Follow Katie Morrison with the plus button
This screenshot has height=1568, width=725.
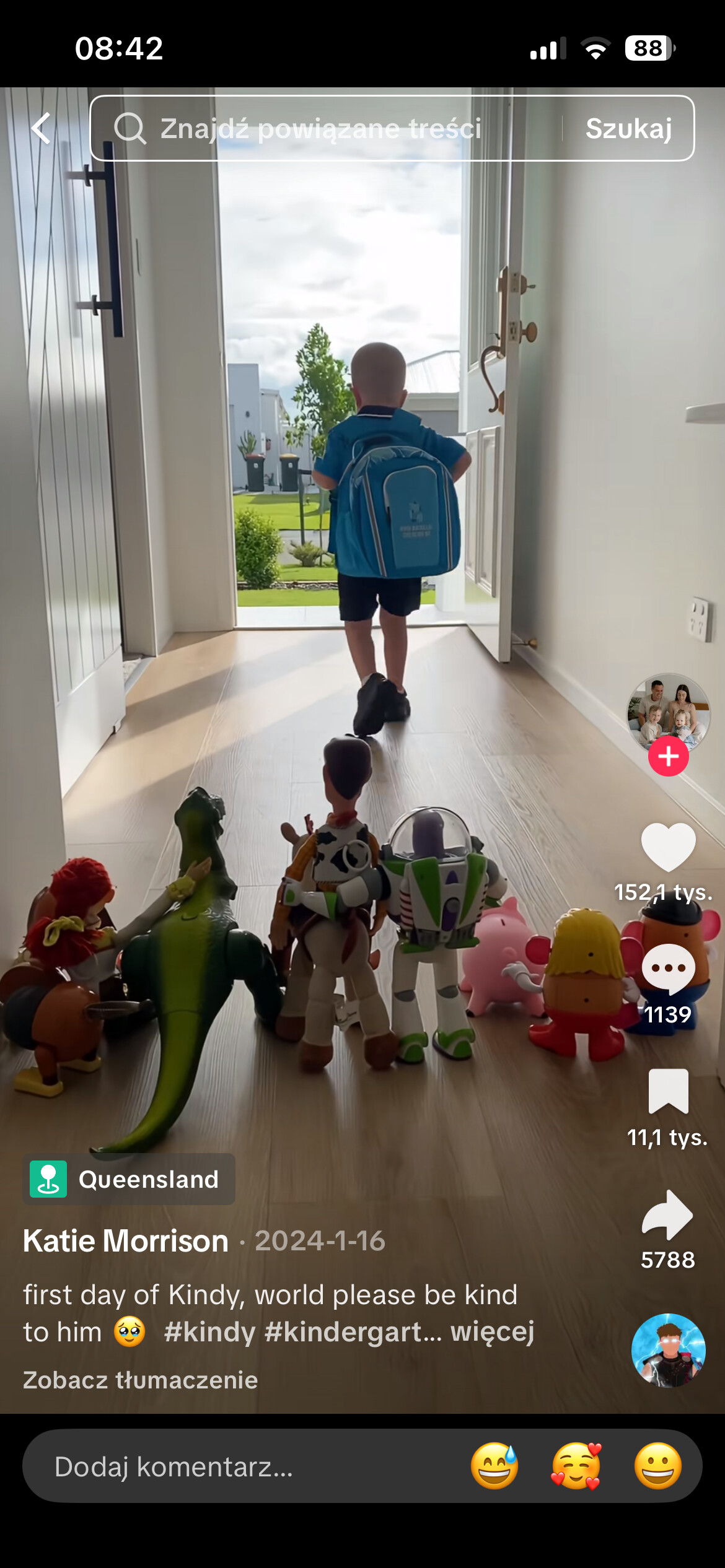pos(668,756)
